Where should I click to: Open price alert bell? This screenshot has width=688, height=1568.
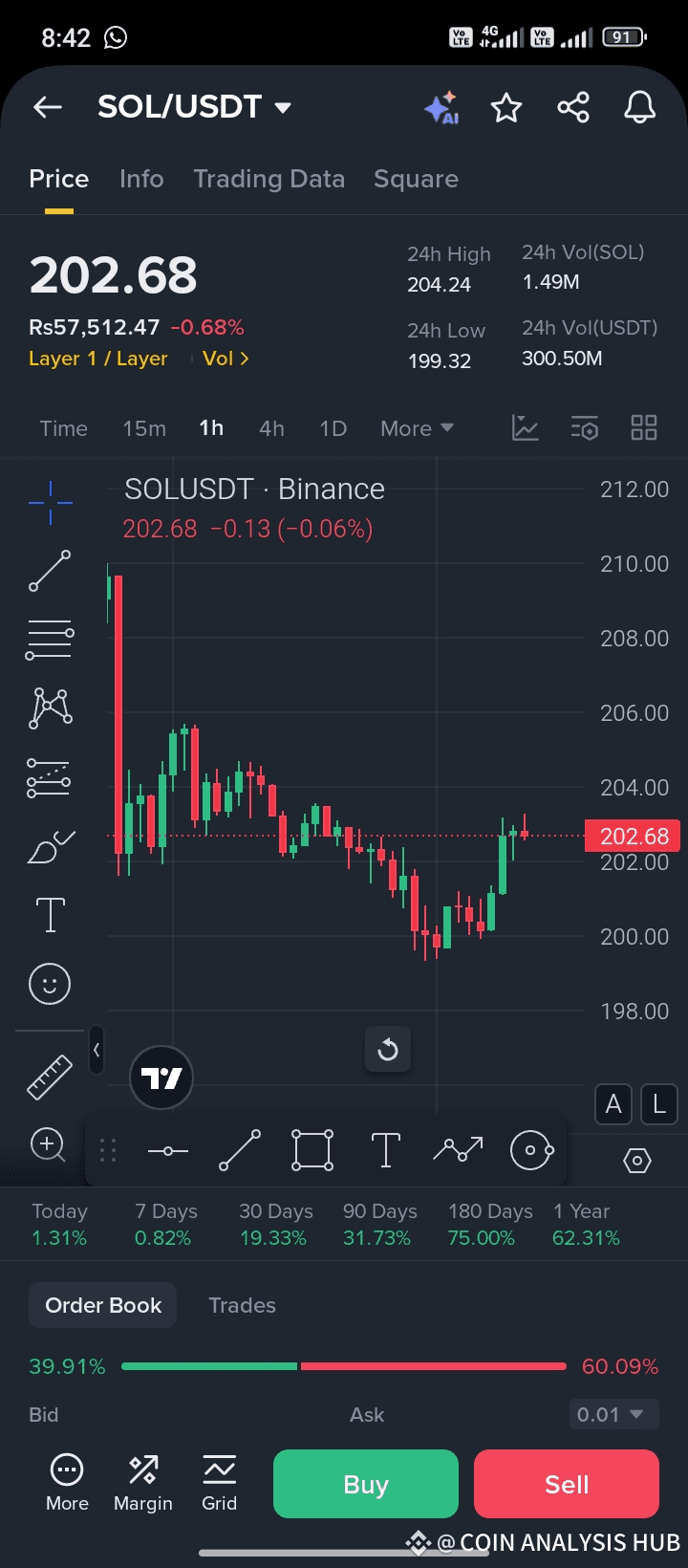pos(639,107)
